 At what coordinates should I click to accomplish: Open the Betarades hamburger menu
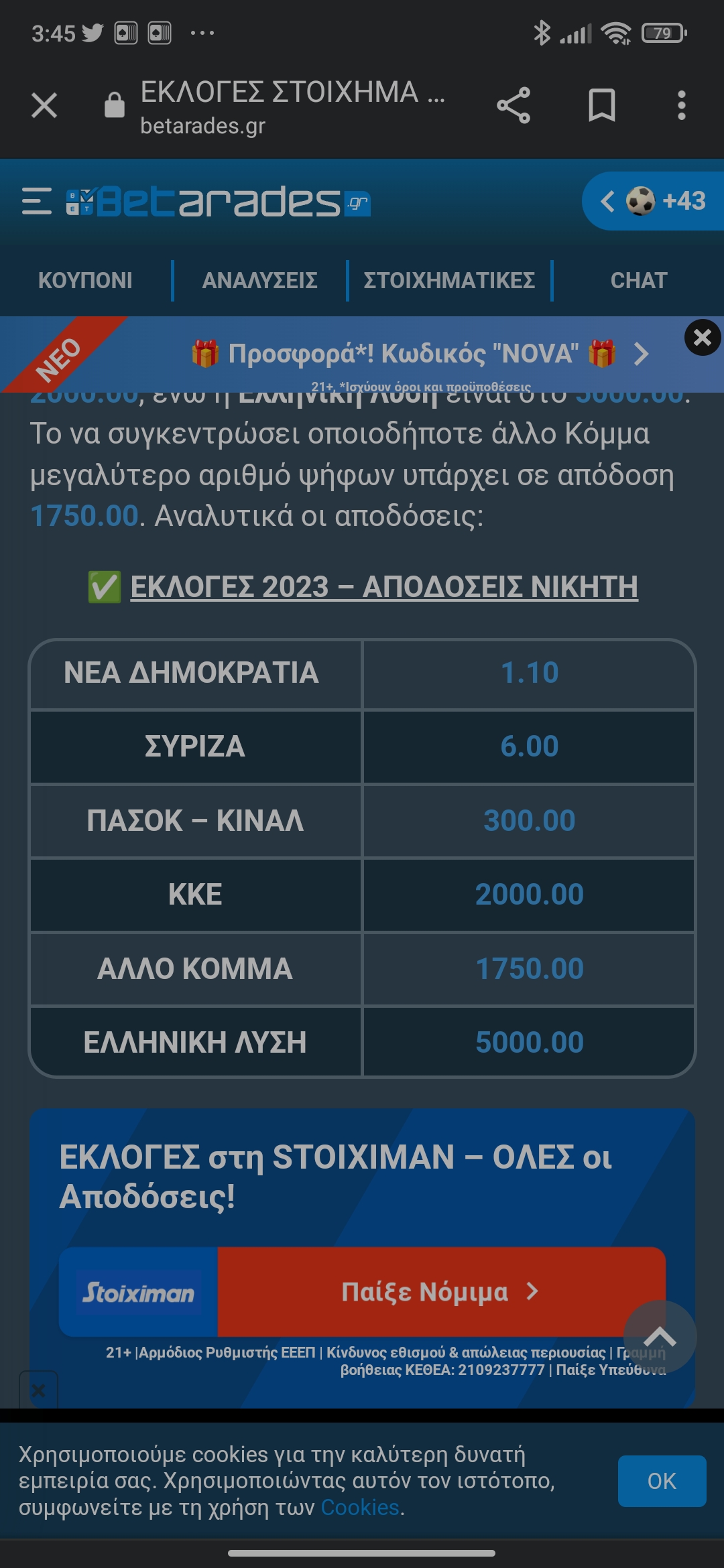37,202
